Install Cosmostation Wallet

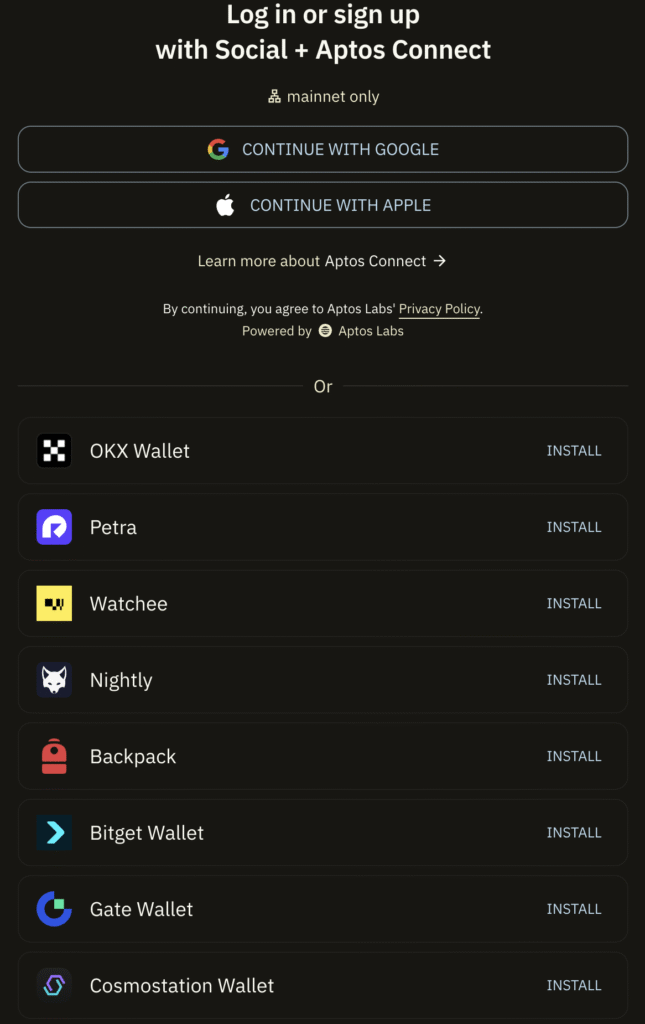click(573, 985)
